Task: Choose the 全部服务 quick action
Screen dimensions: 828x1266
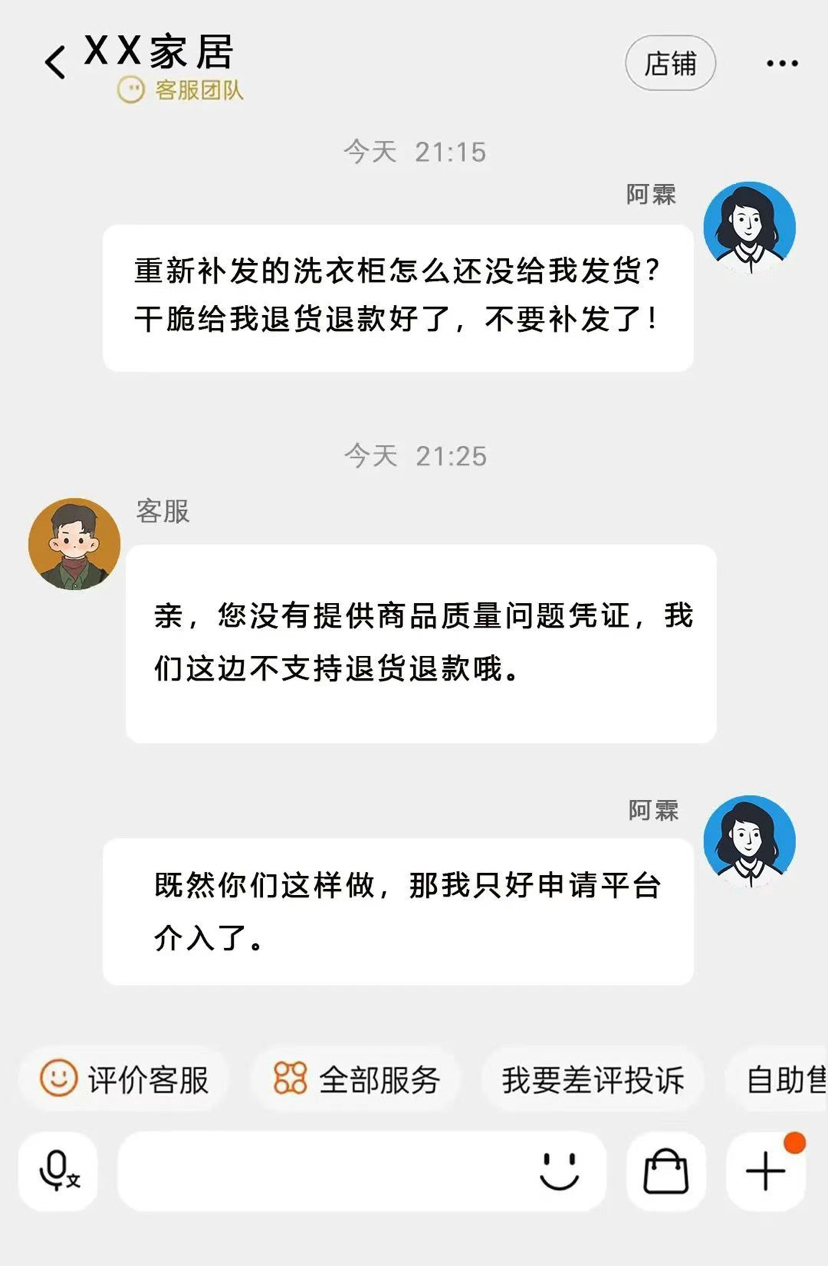Action: [x=356, y=1079]
